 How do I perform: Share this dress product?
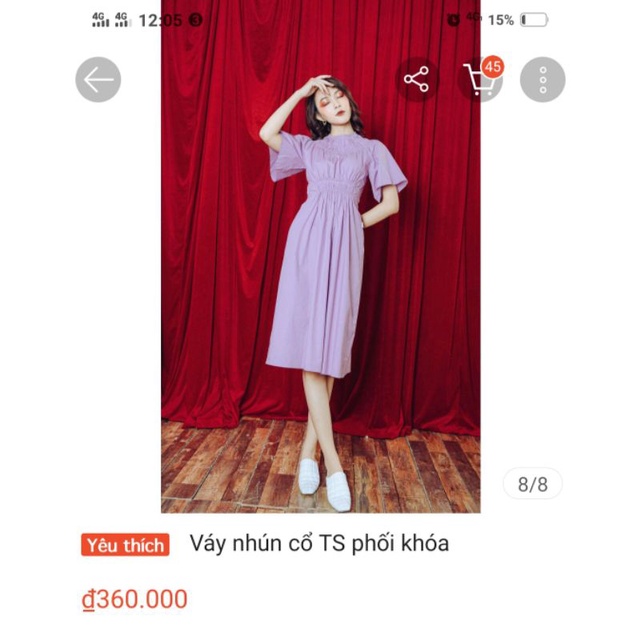[x=416, y=80]
